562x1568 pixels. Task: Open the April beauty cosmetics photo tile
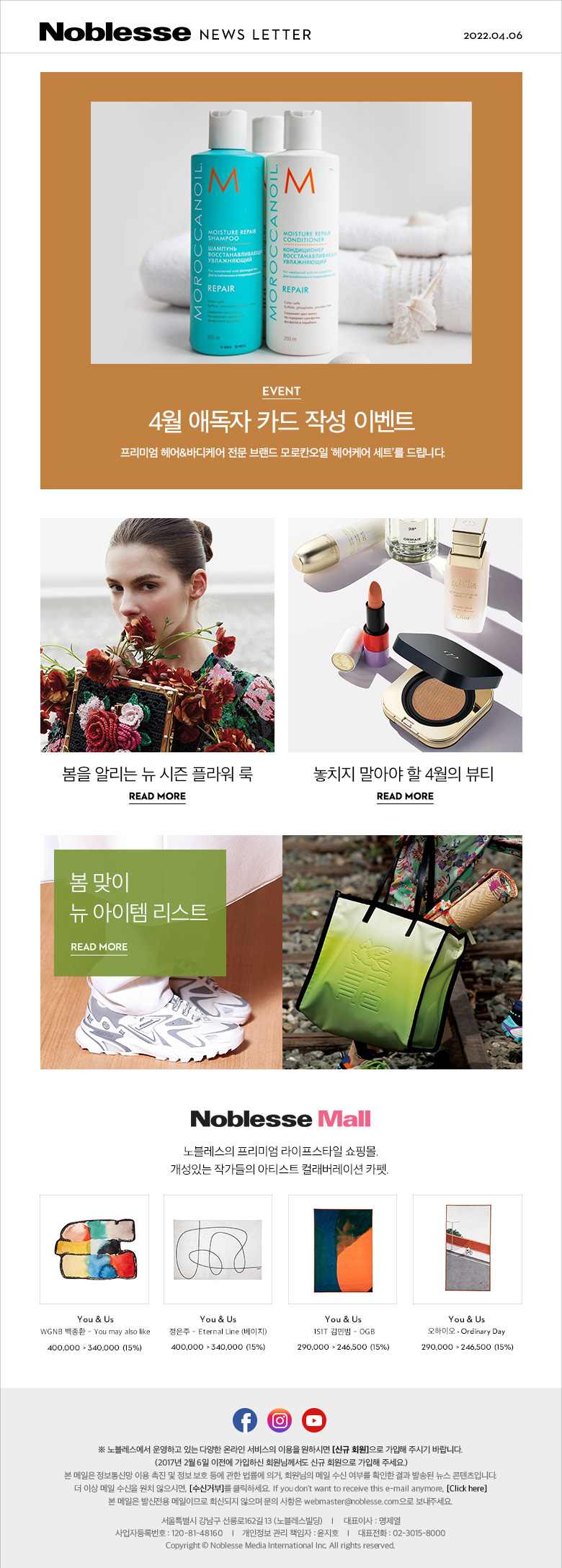tap(405, 635)
